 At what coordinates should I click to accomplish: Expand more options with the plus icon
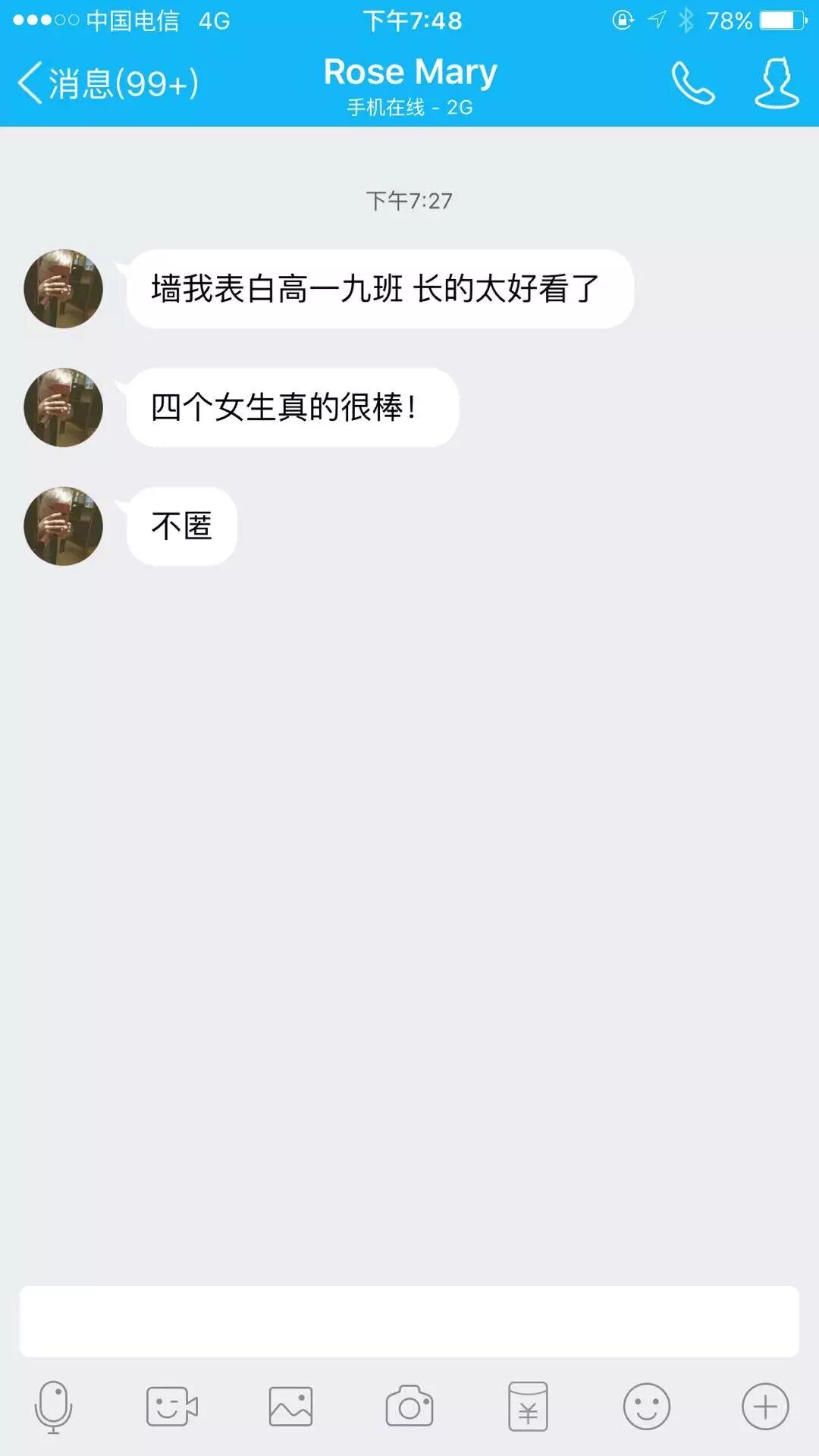point(765,1407)
